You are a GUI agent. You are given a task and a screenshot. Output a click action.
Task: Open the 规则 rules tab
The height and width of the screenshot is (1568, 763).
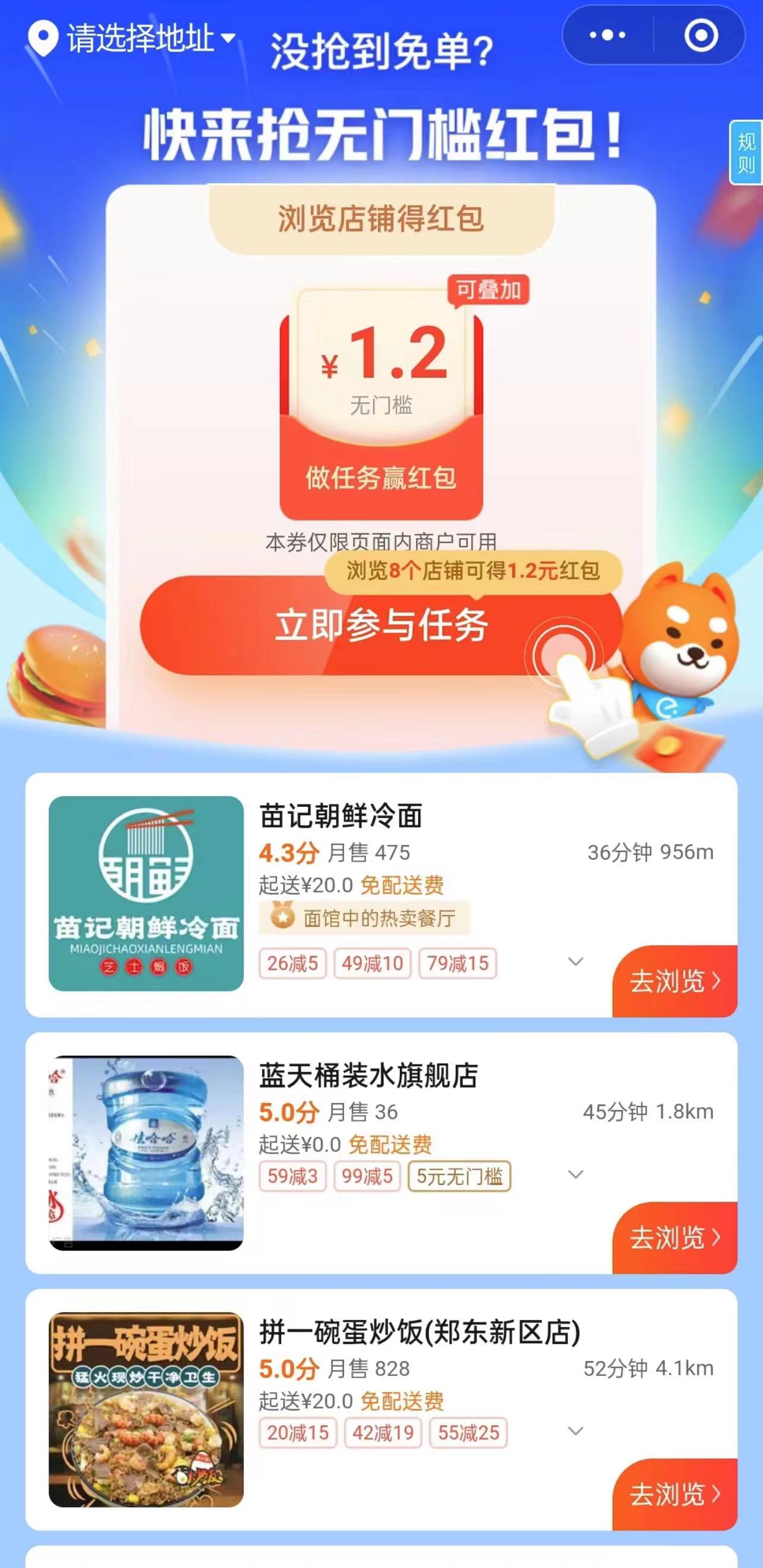coord(746,153)
